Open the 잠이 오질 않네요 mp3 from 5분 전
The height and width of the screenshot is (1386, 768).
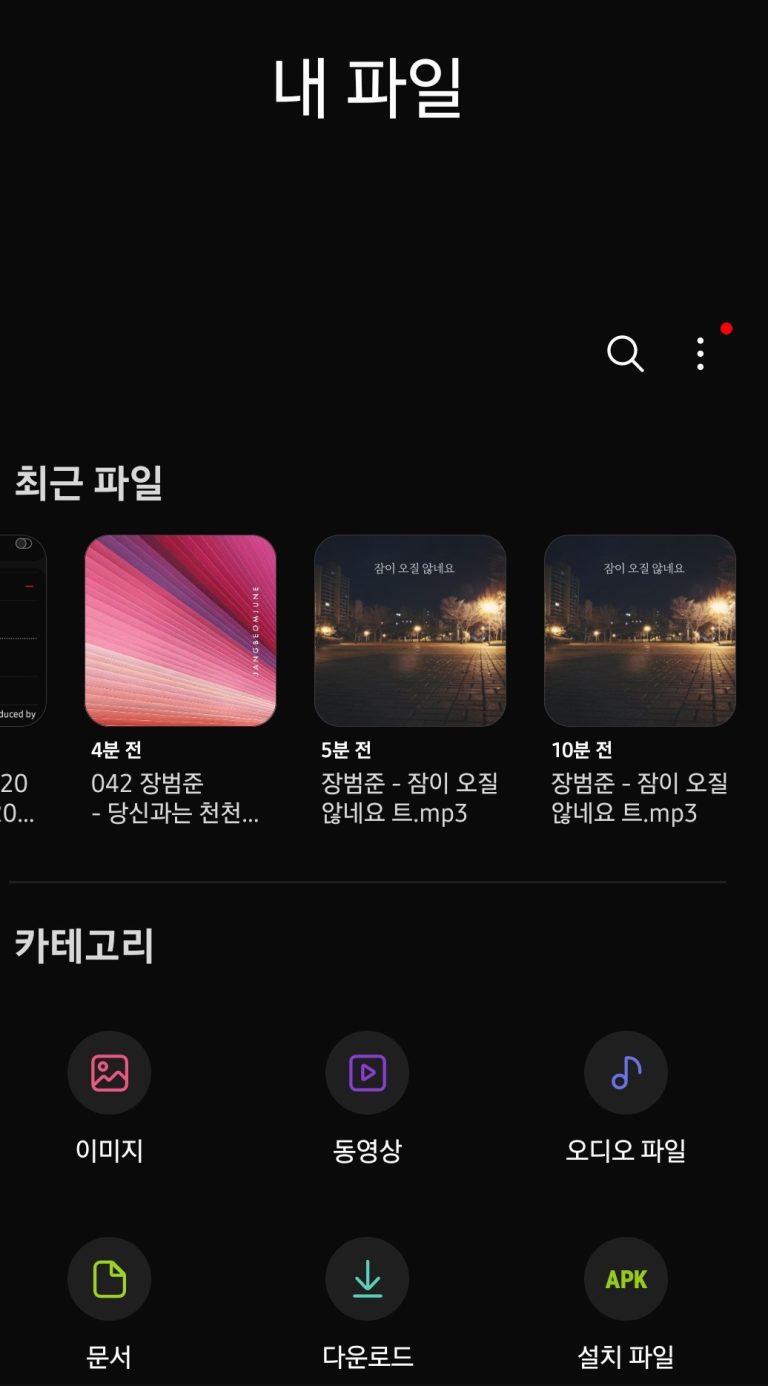[x=410, y=631]
